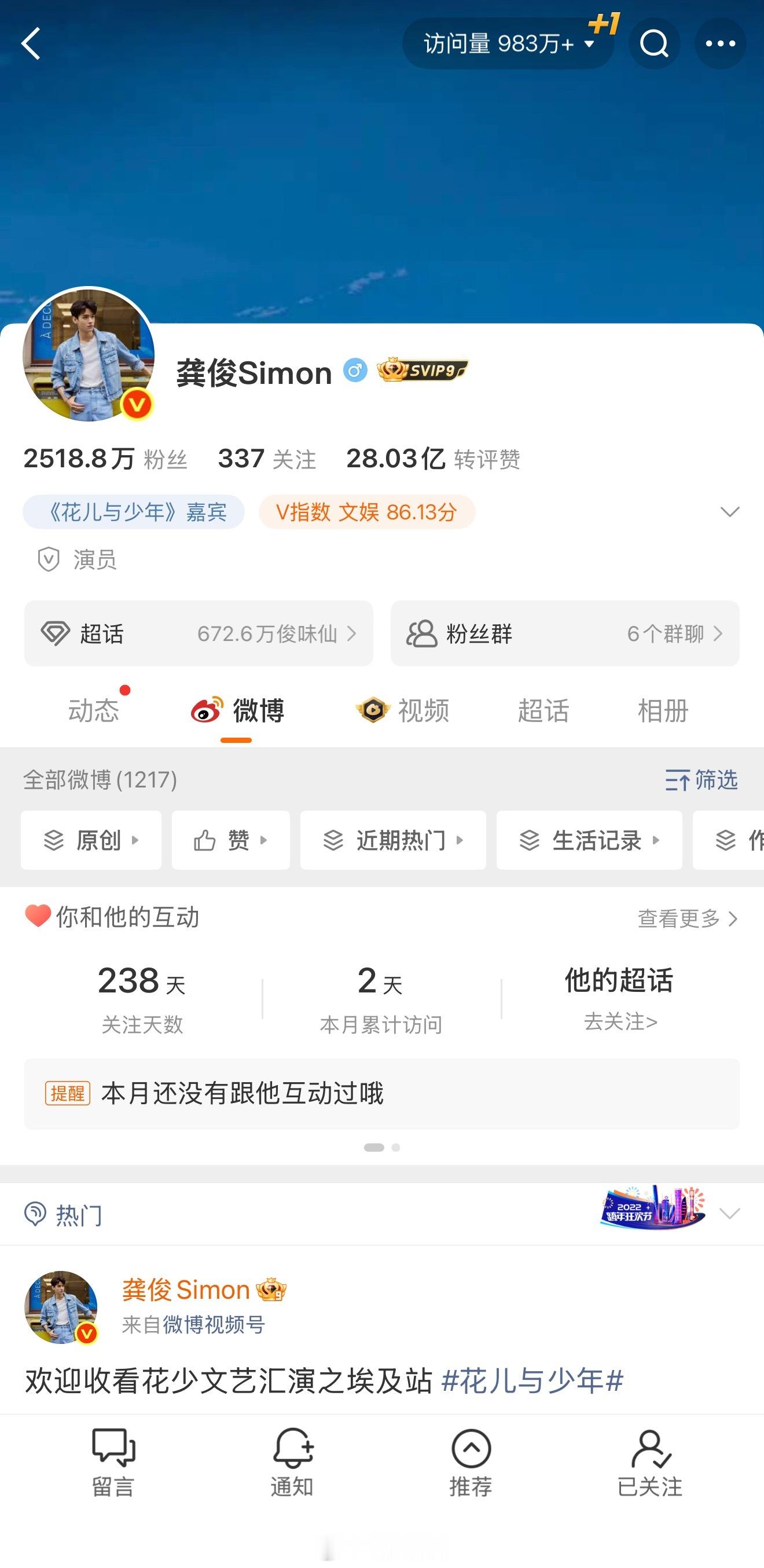
Task: Open the 《花儿与少年》嘉宾 tag
Action: point(134,512)
